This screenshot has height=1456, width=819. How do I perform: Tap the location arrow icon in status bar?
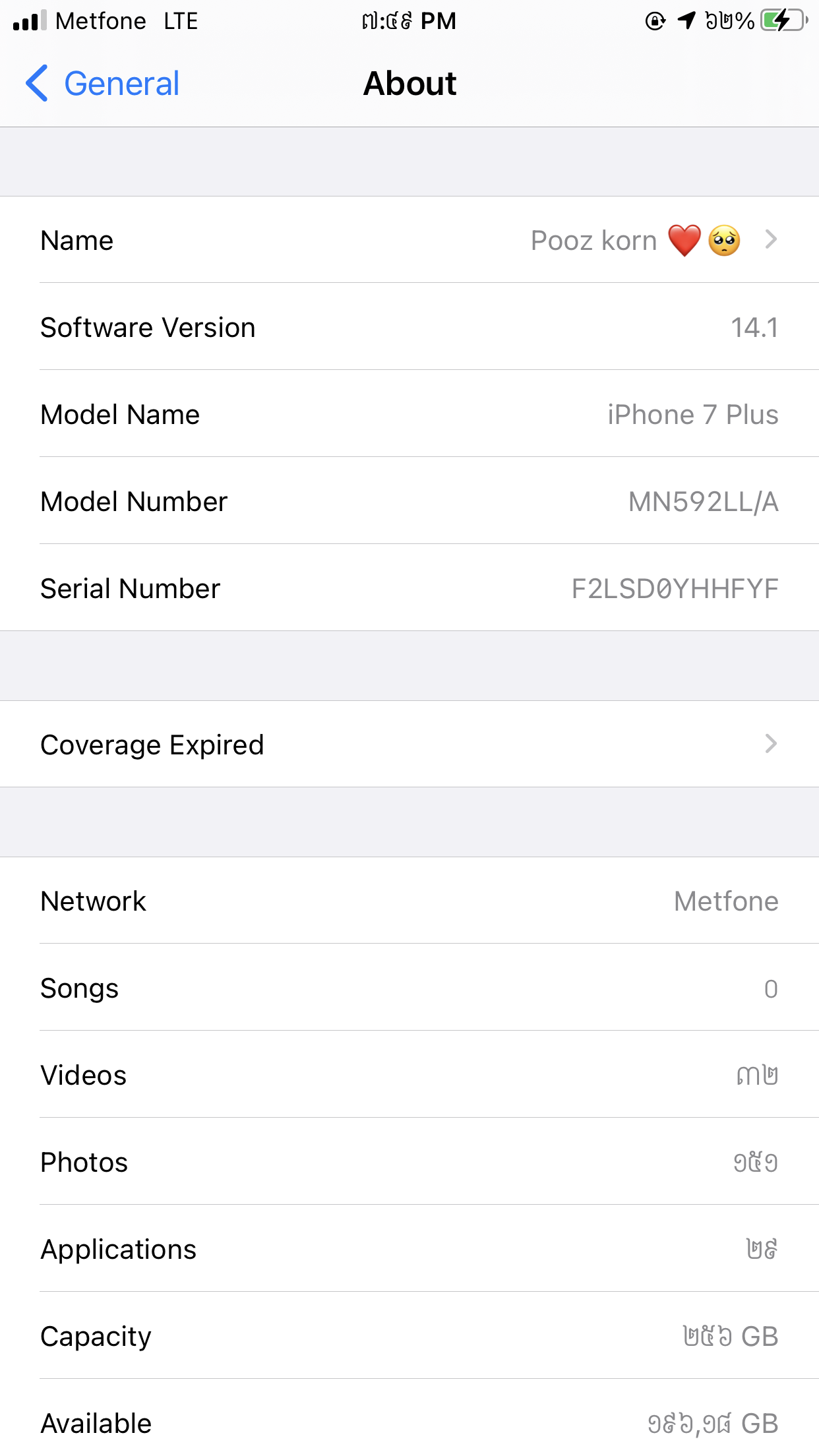(687, 21)
